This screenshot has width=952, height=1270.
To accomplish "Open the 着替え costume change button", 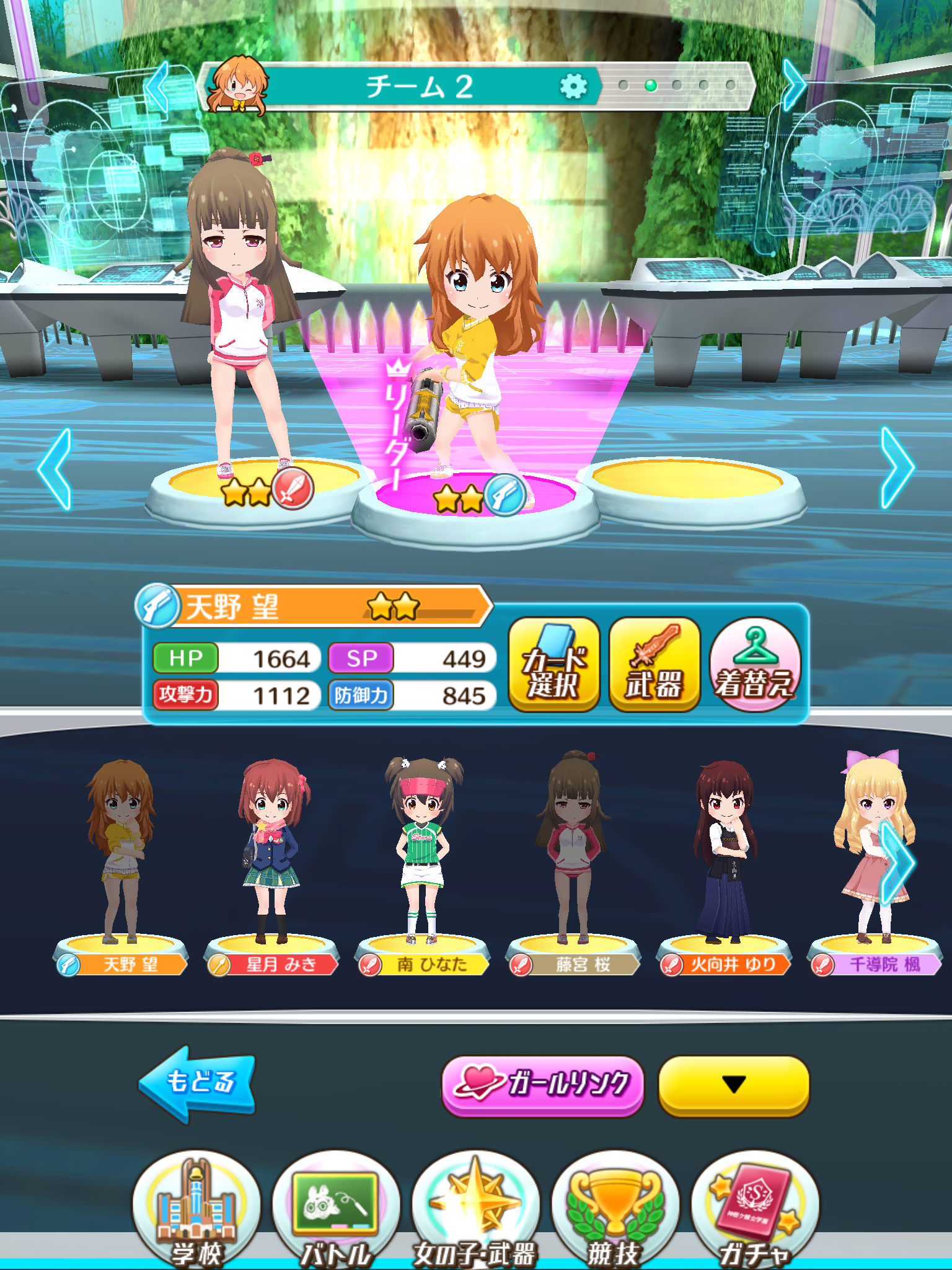I will pos(755,664).
